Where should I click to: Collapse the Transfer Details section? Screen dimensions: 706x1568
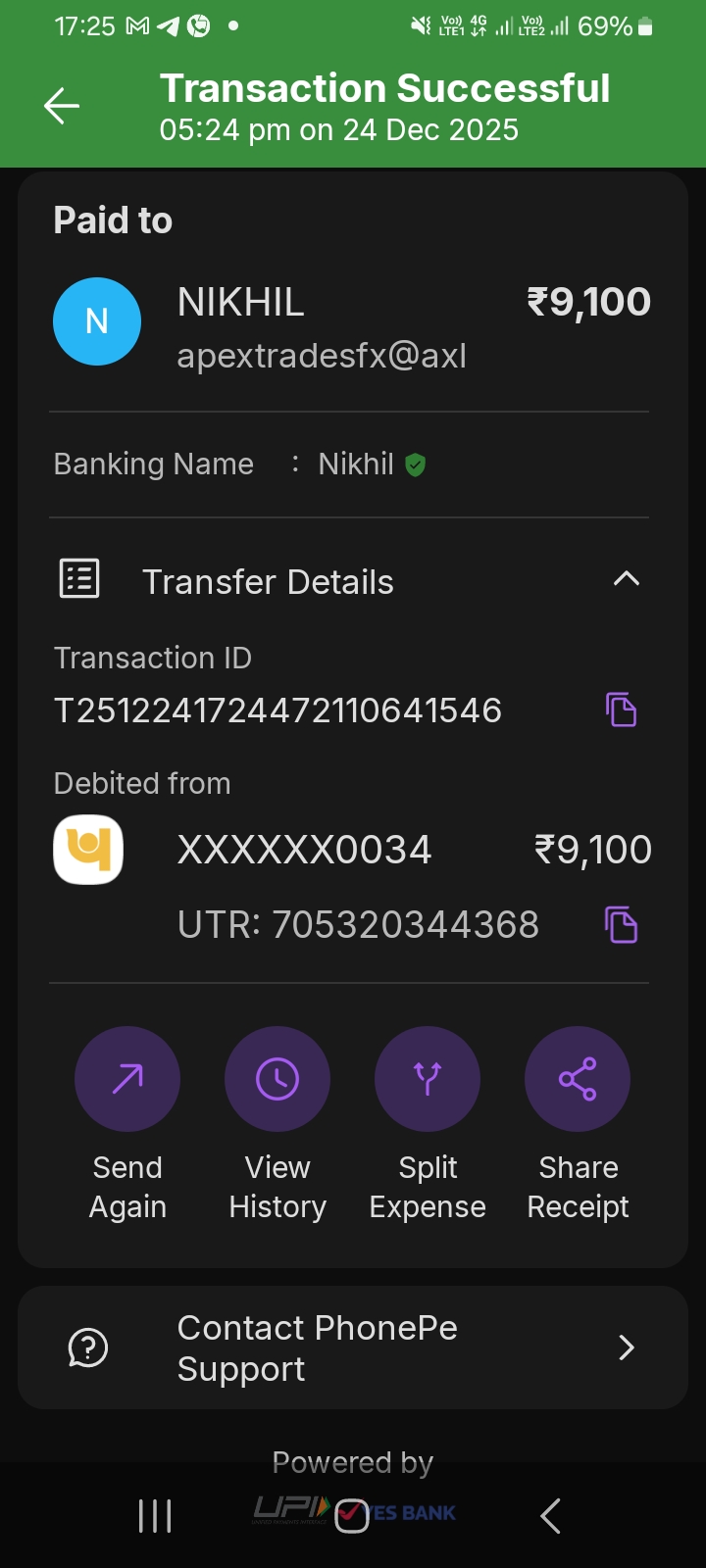pyautogui.click(x=626, y=580)
